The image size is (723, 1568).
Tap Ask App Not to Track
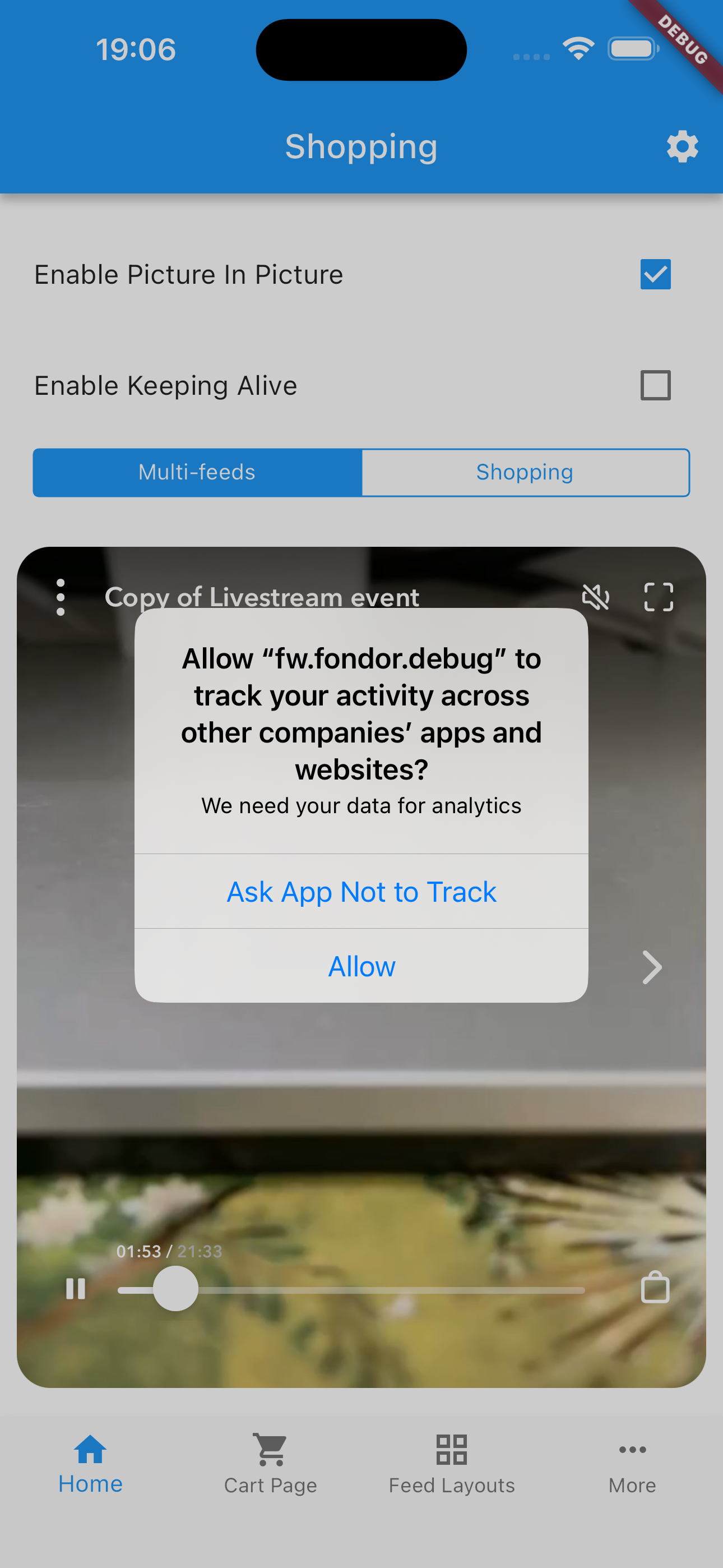coord(361,892)
